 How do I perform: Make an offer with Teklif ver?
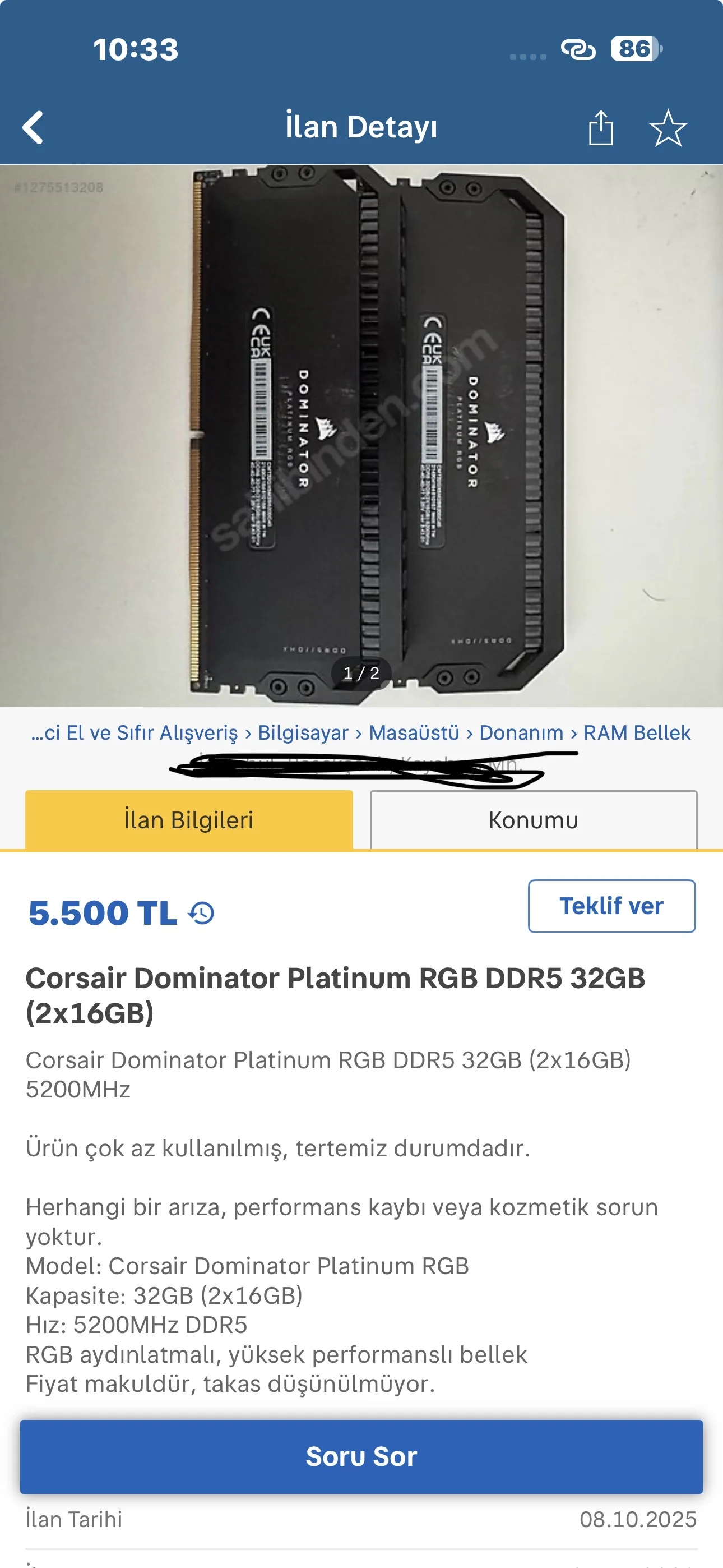(611, 906)
